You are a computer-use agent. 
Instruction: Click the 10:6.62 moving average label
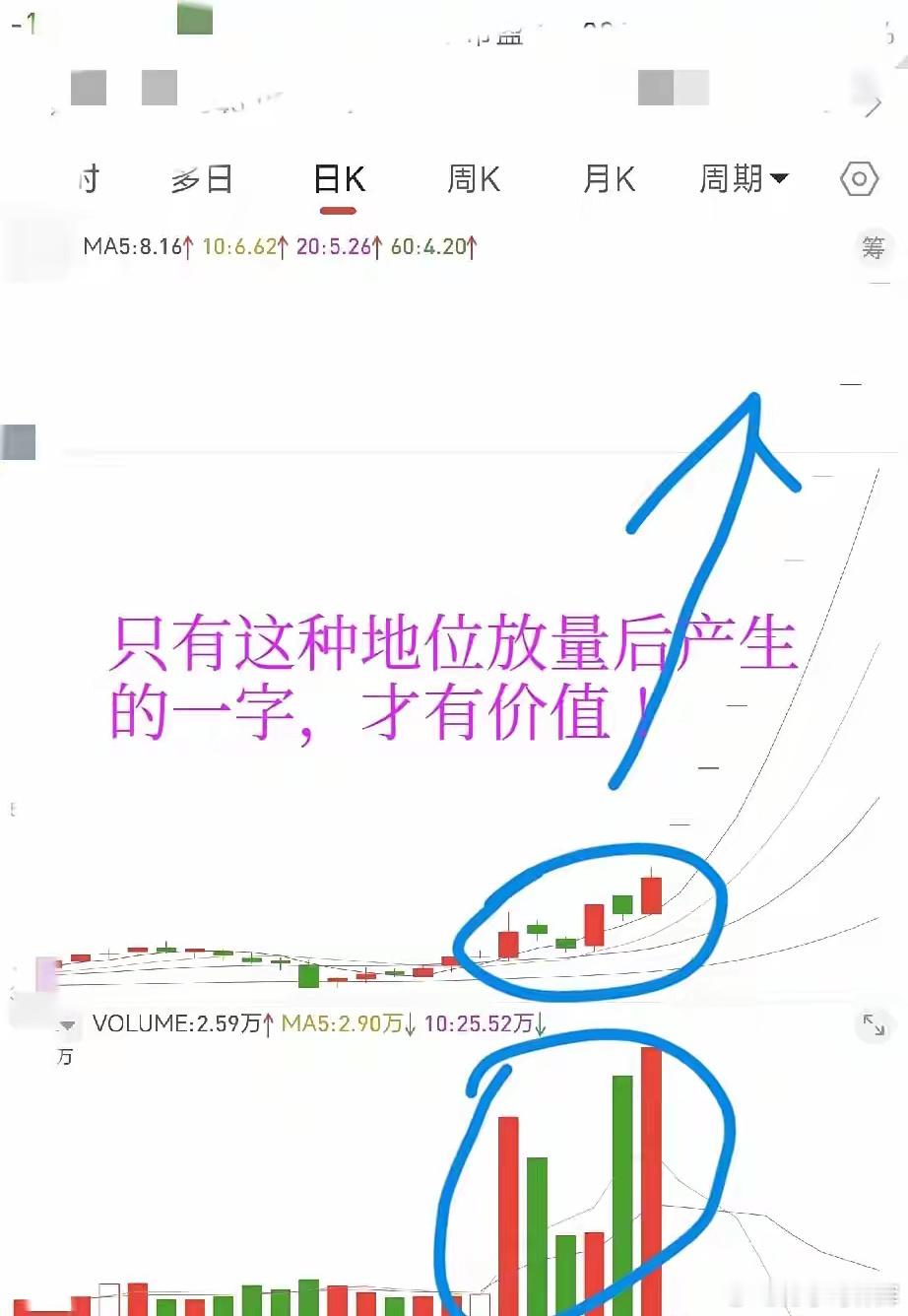click(x=239, y=247)
